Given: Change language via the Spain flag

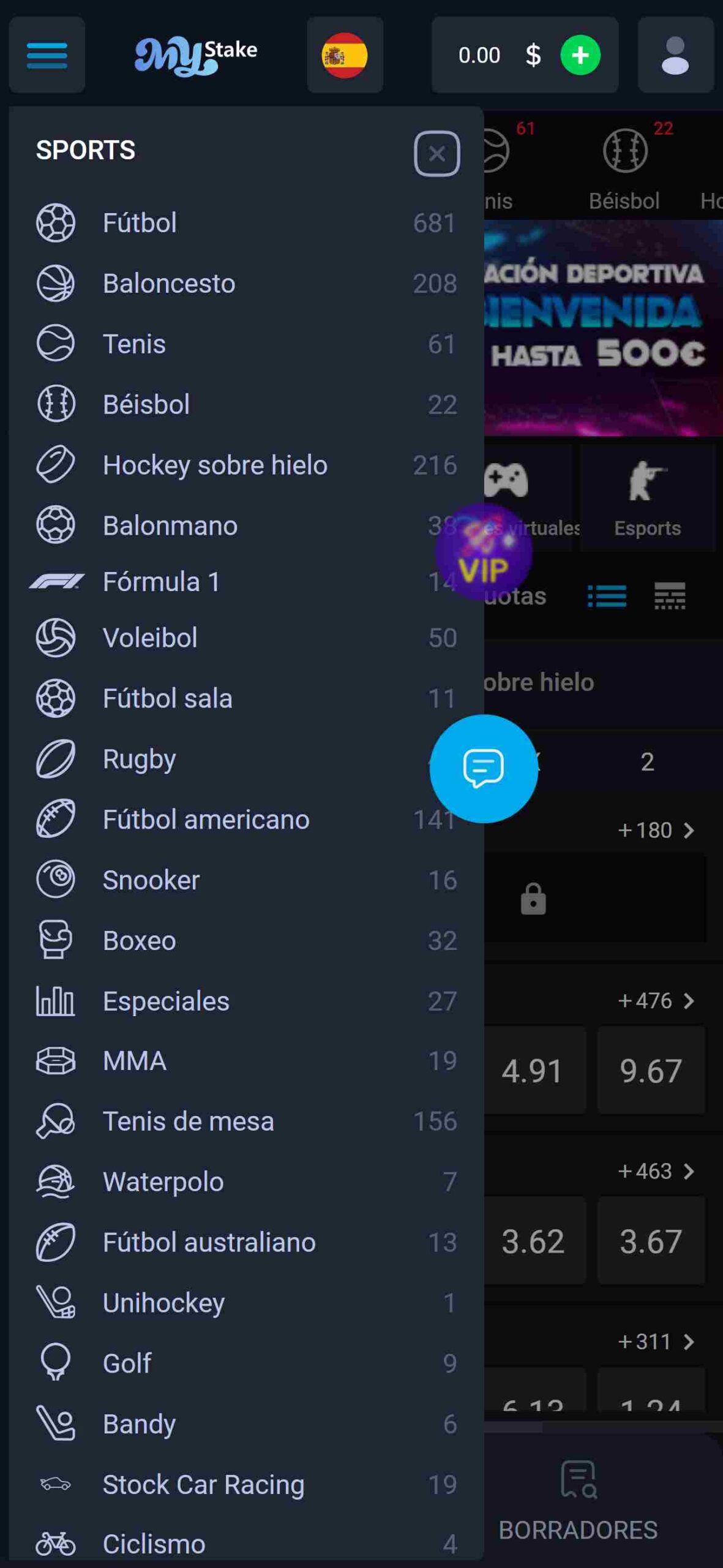Looking at the screenshot, I should [345, 55].
